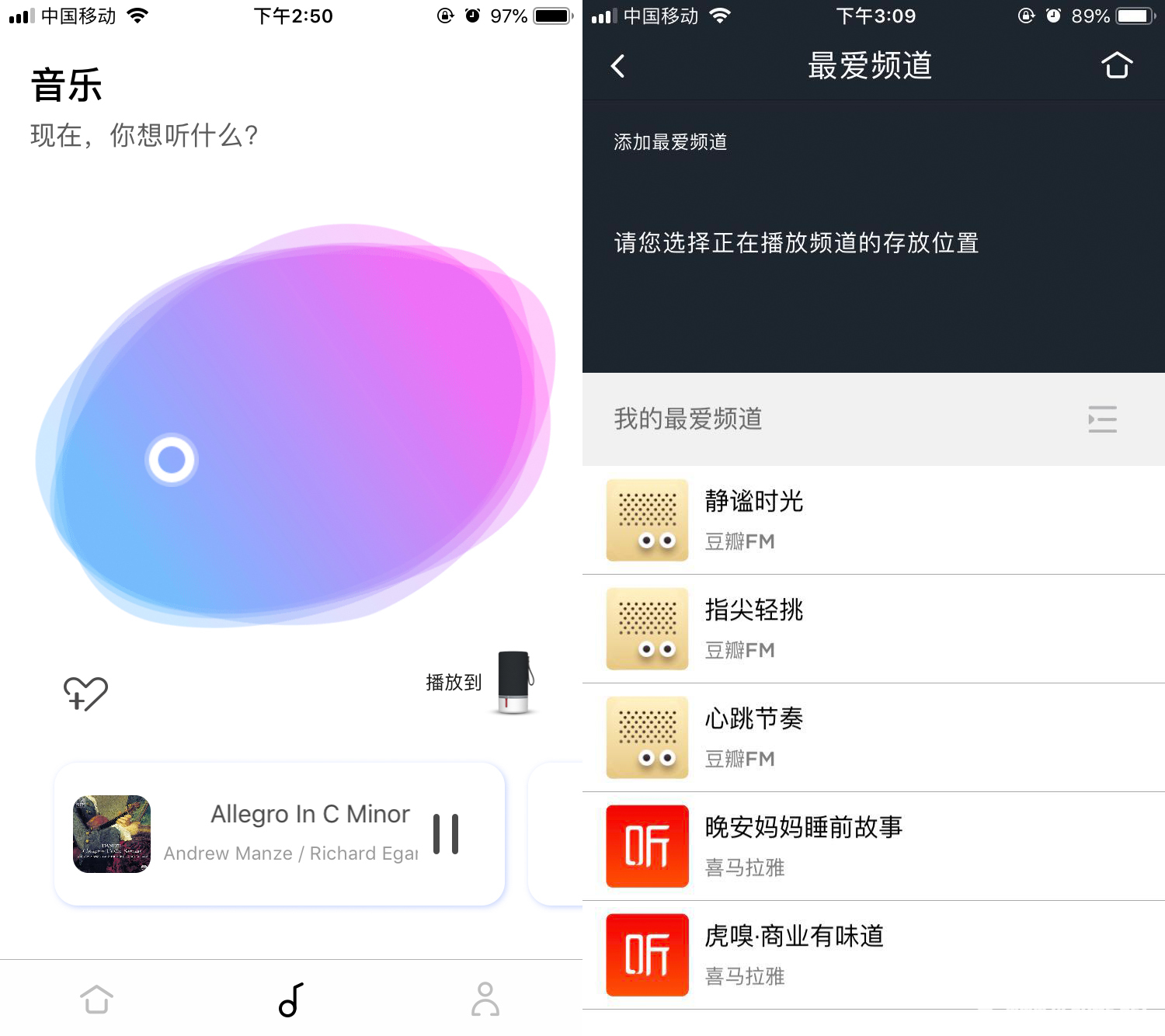
Task: Add current channel to favorites with heart icon
Action: click(x=85, y=693)
